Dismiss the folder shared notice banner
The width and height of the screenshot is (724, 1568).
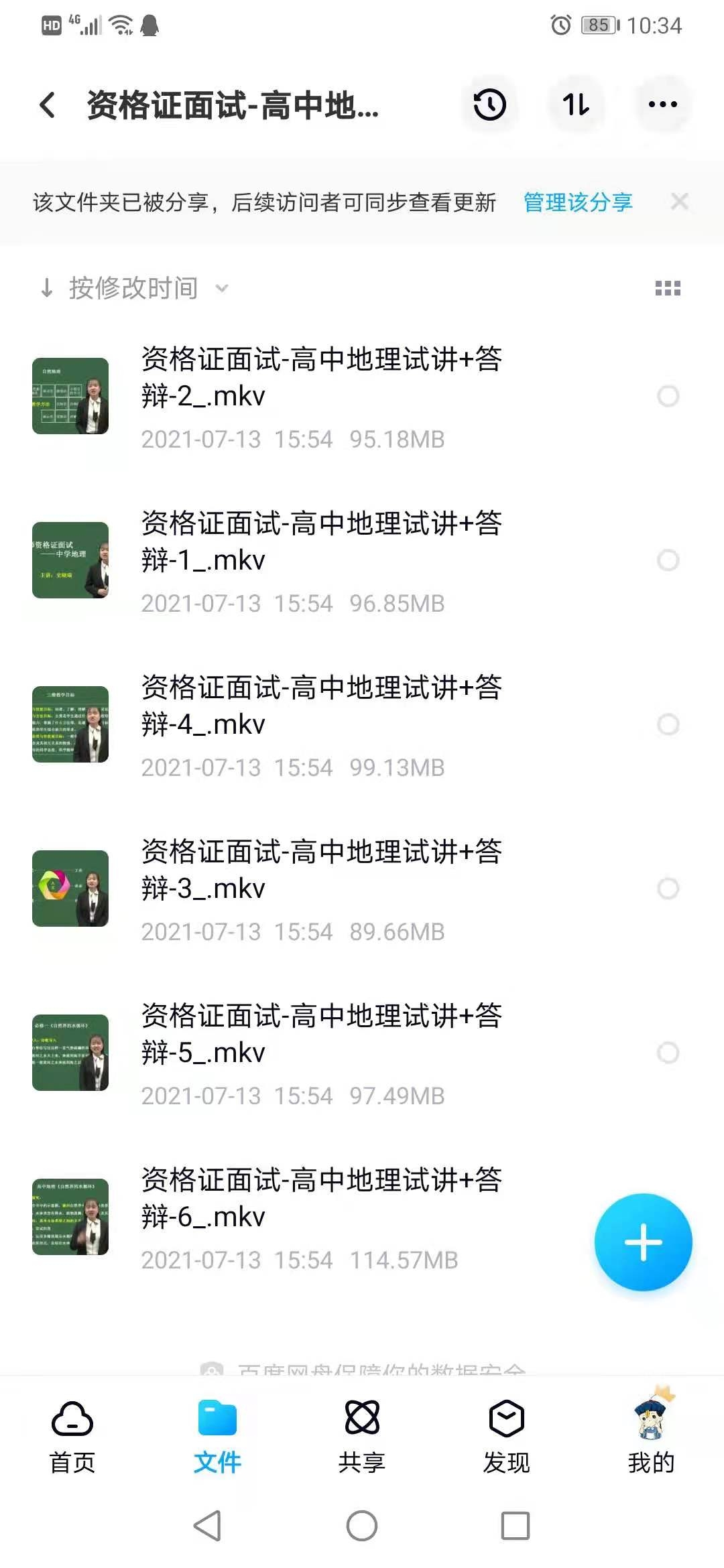coord(679,202)
